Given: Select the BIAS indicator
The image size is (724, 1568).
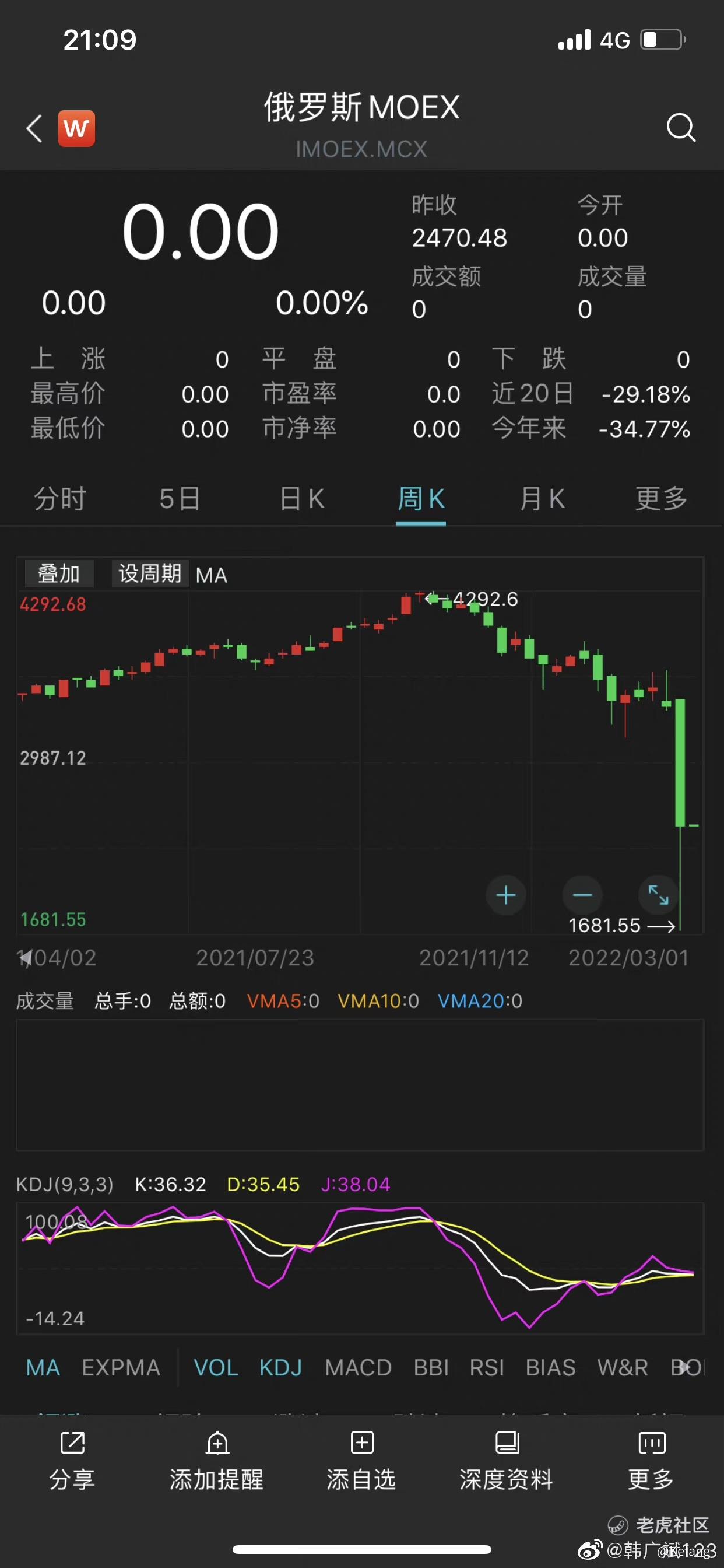Looking at the screenshot, I should tap(551, 1368).
